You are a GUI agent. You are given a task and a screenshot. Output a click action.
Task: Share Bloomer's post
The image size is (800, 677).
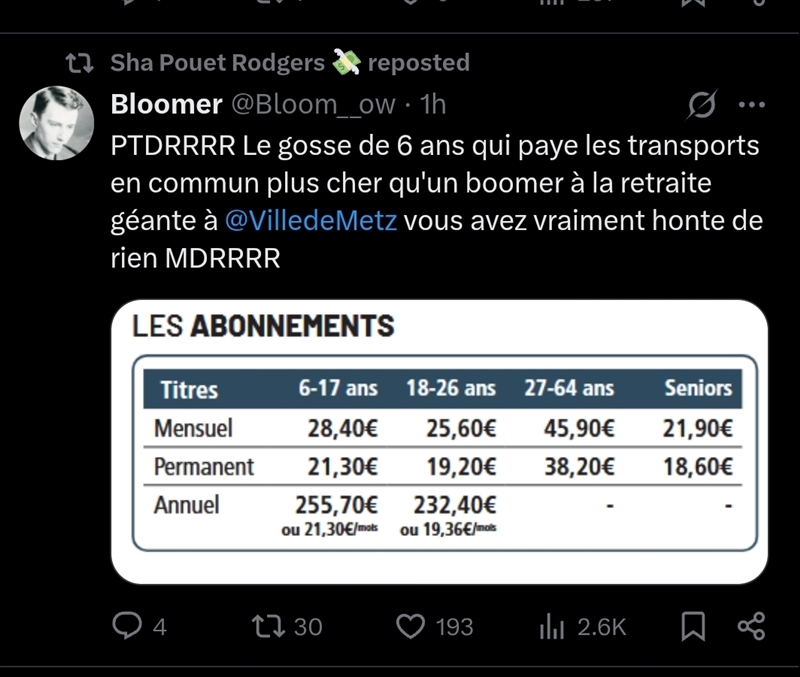(750, 626)
